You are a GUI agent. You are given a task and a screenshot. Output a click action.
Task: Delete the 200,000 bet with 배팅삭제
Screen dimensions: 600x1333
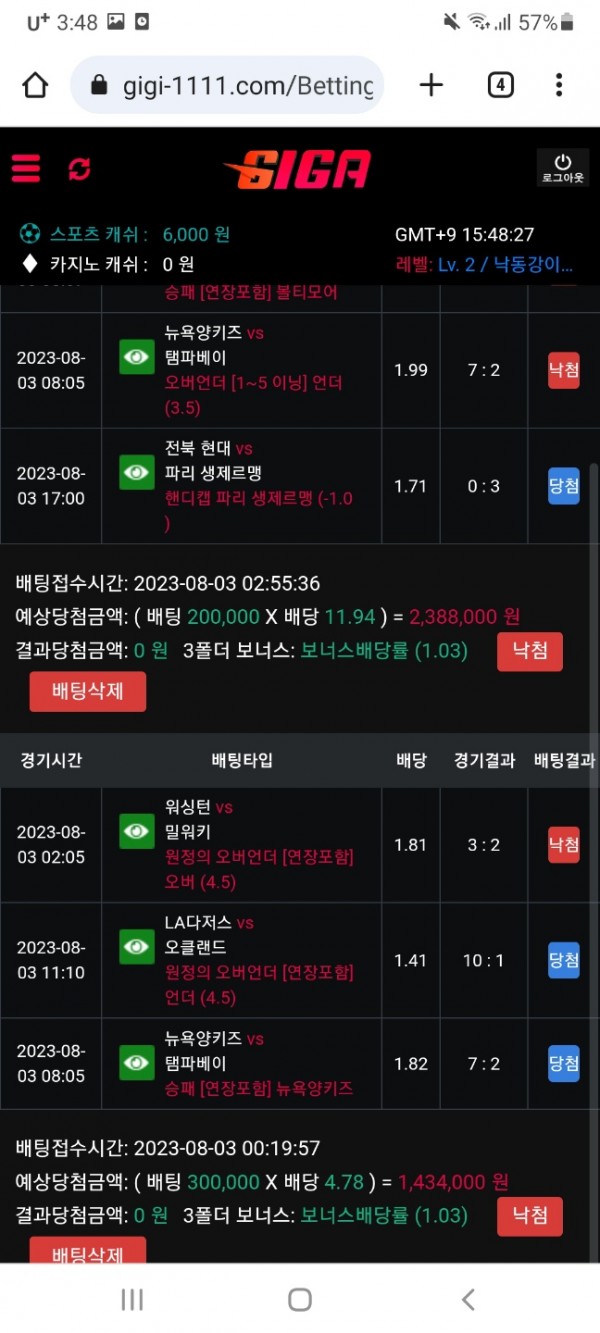[88, 691]
